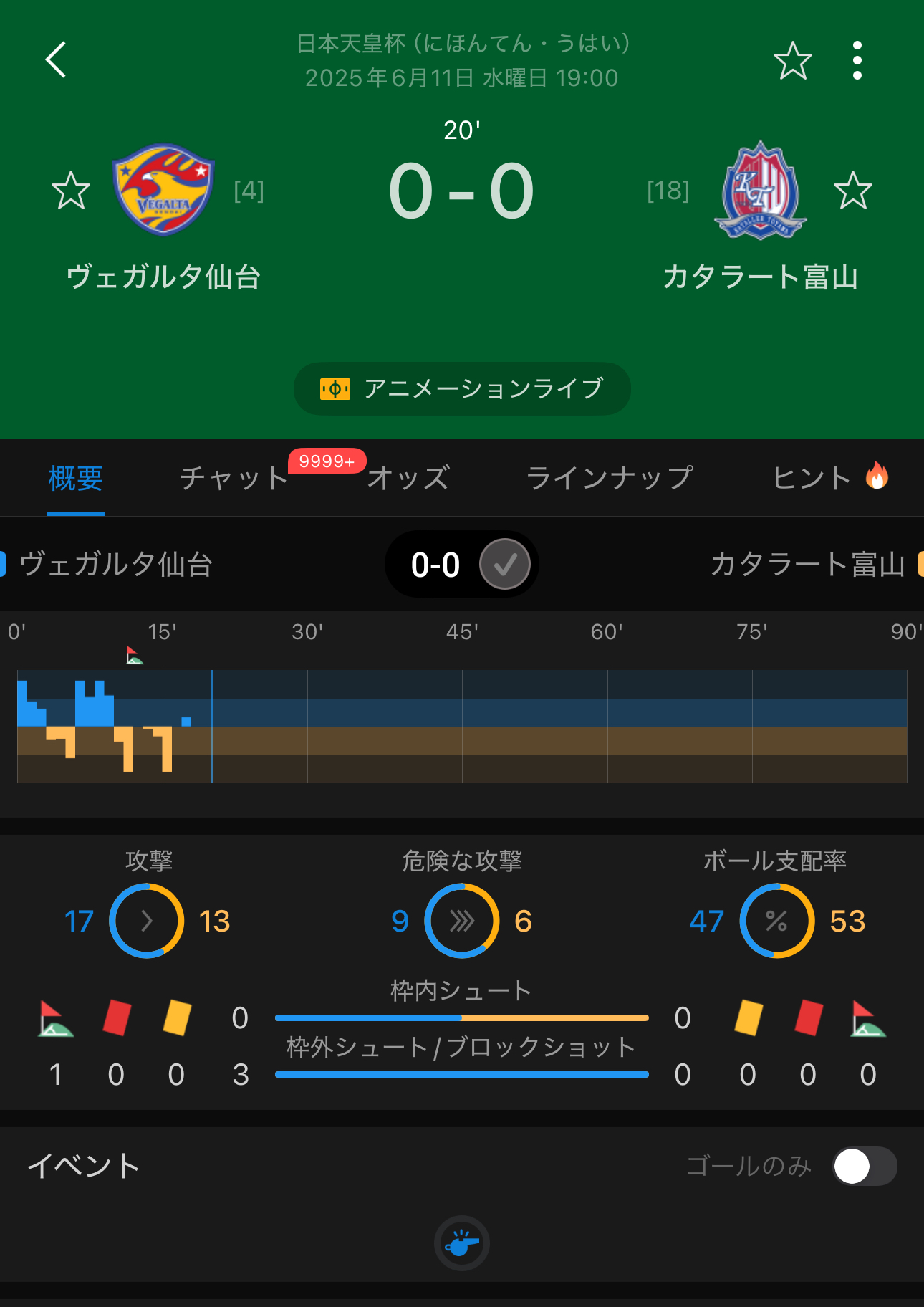
Task: Favorite カターレ富山 with its star icon
Action: 852,191
